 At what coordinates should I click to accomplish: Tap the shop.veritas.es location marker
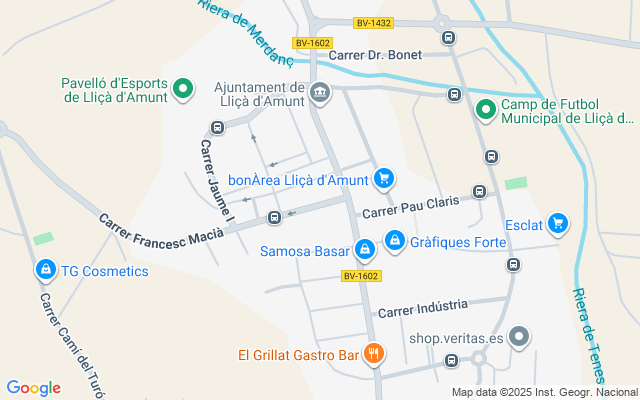[519, 337]
